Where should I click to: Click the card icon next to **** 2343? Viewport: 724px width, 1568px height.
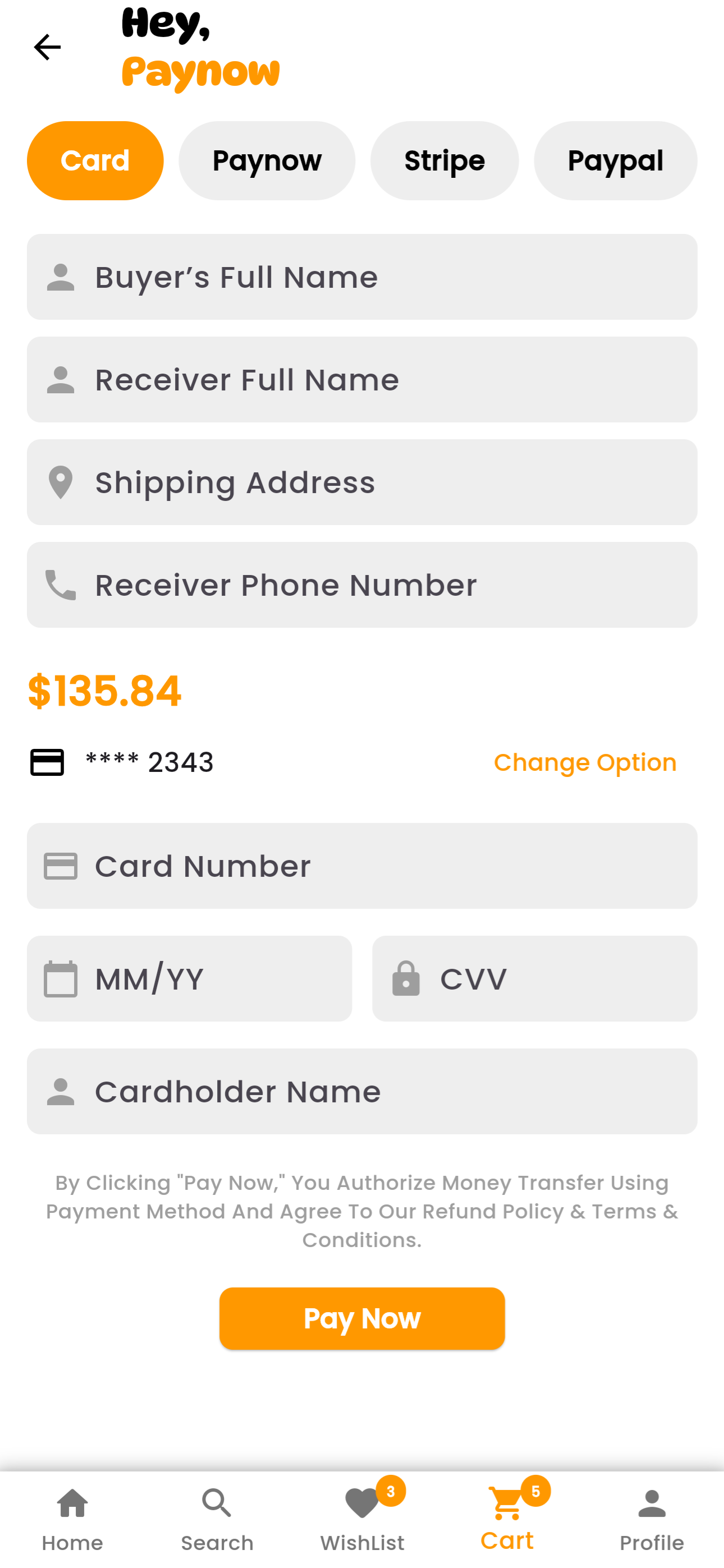coord(48,762)
